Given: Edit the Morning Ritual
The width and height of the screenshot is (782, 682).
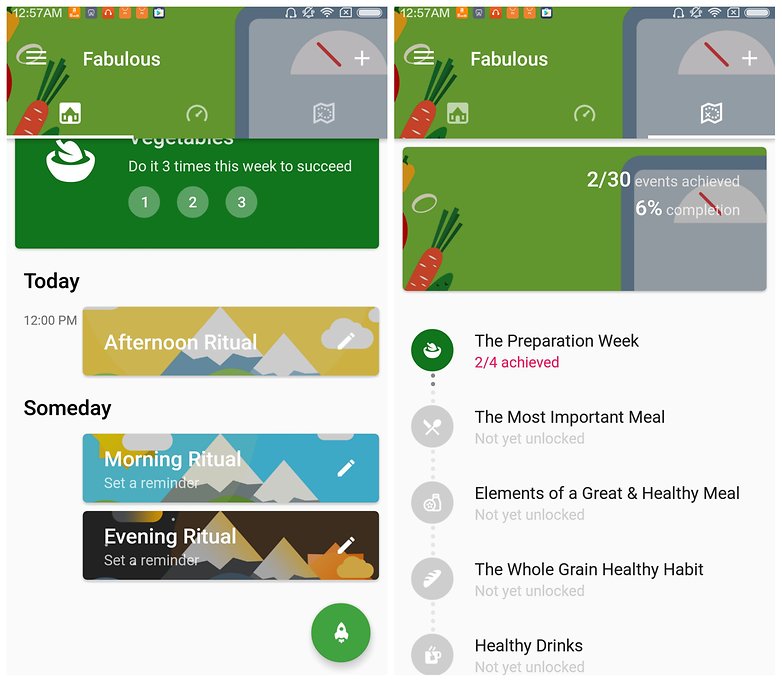Looking at the screenshot, I should pos(346,467).
